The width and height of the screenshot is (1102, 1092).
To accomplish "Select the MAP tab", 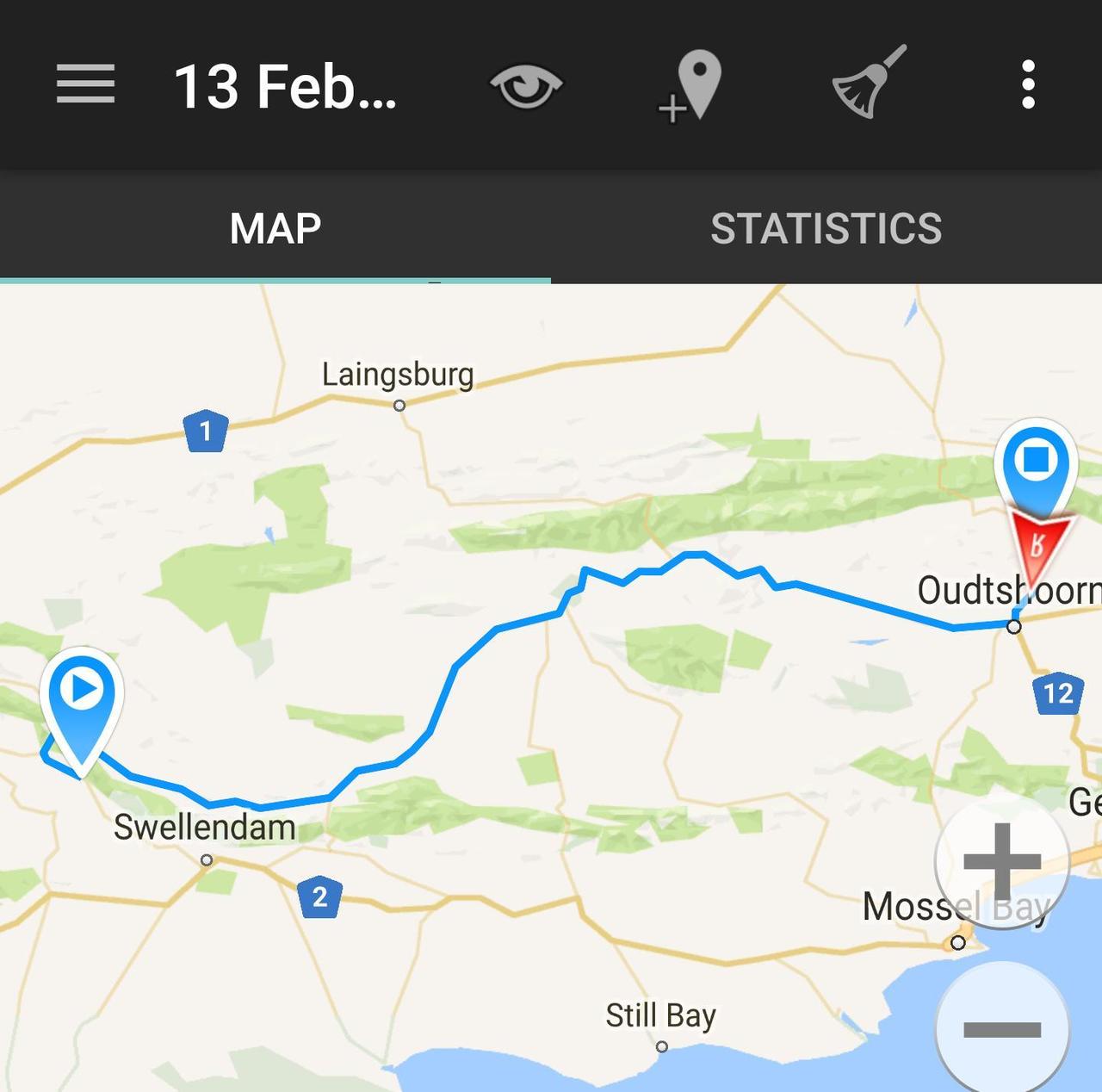I will [275, 228].
